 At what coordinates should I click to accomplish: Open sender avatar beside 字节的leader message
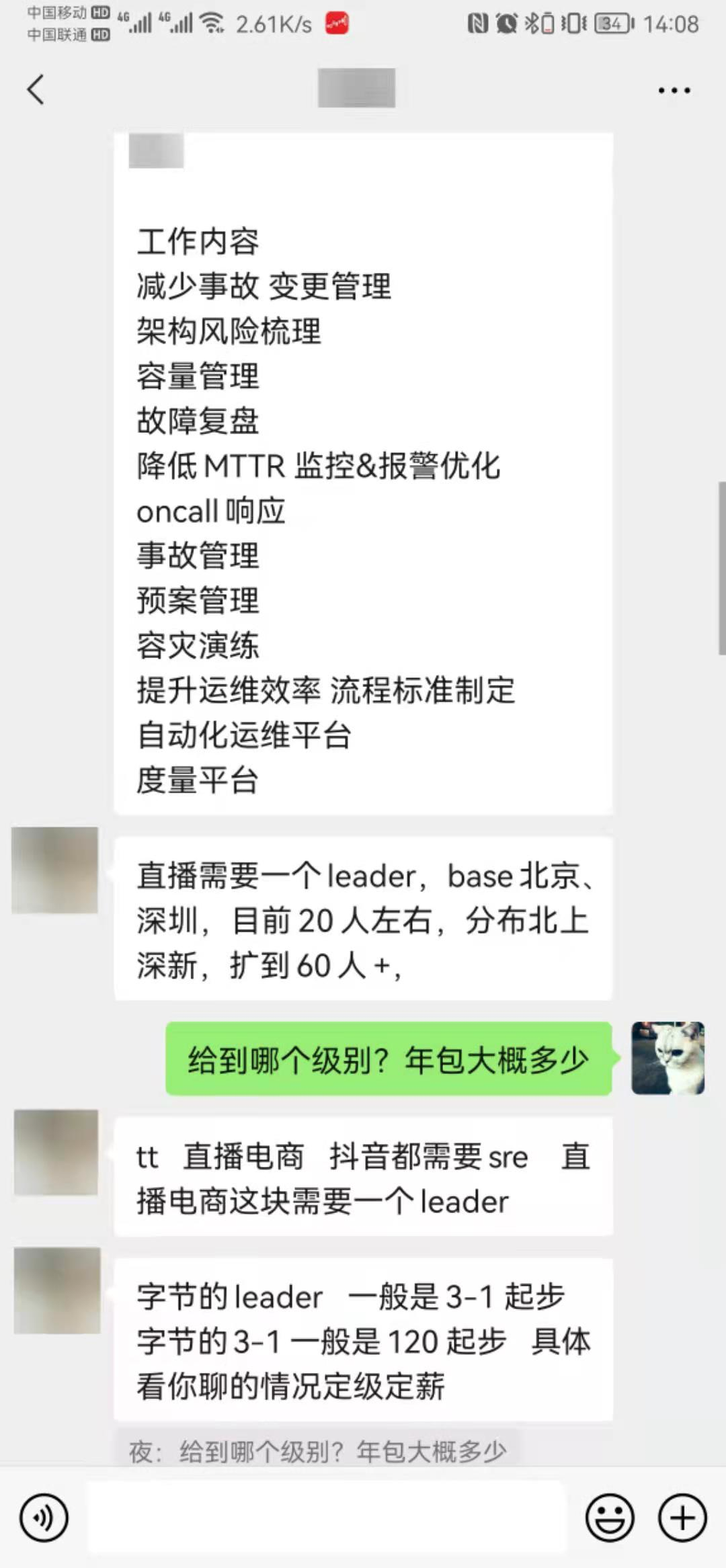tap(57, 1290)
